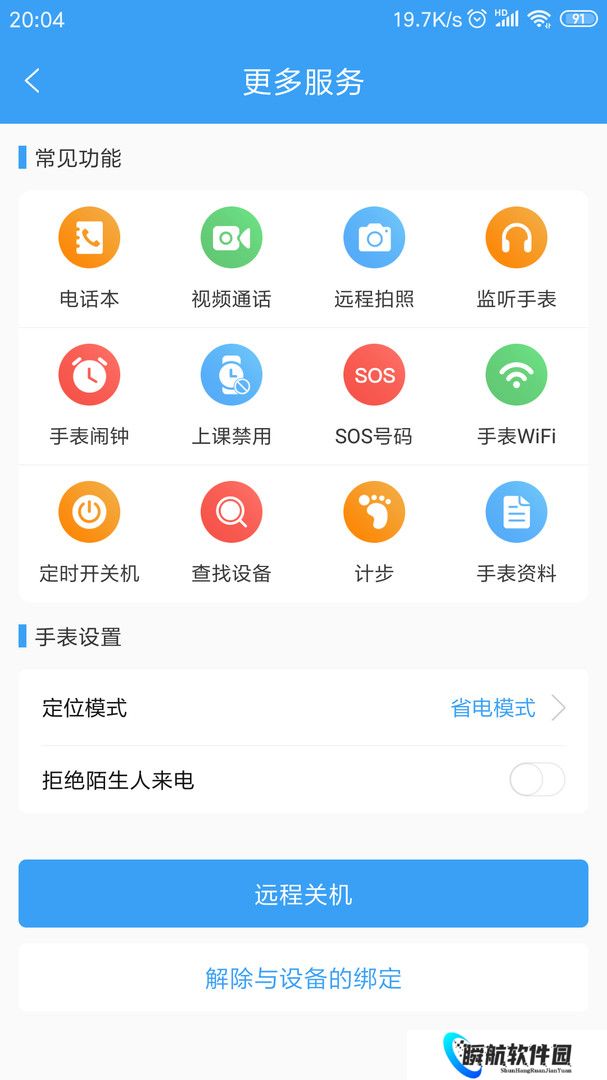Open SOS号码 settings

pos(374,393)
